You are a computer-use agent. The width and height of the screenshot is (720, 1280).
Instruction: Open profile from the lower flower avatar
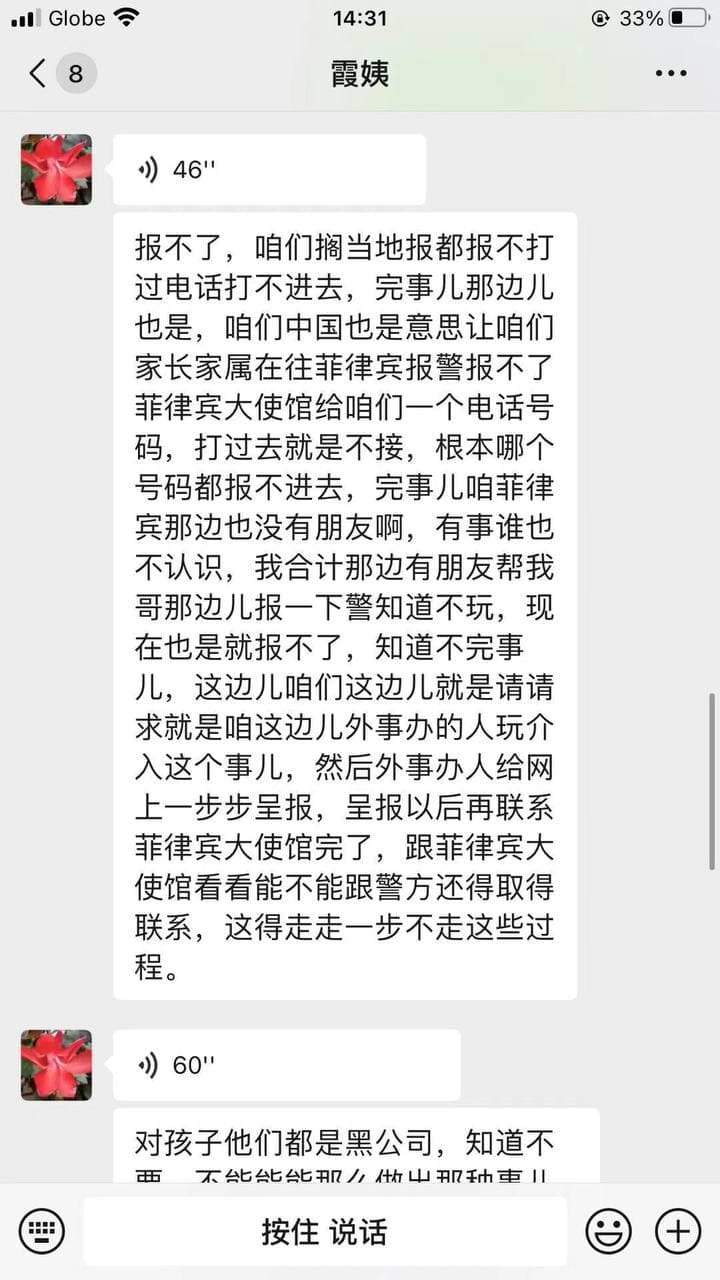(x=56, y=1065)
